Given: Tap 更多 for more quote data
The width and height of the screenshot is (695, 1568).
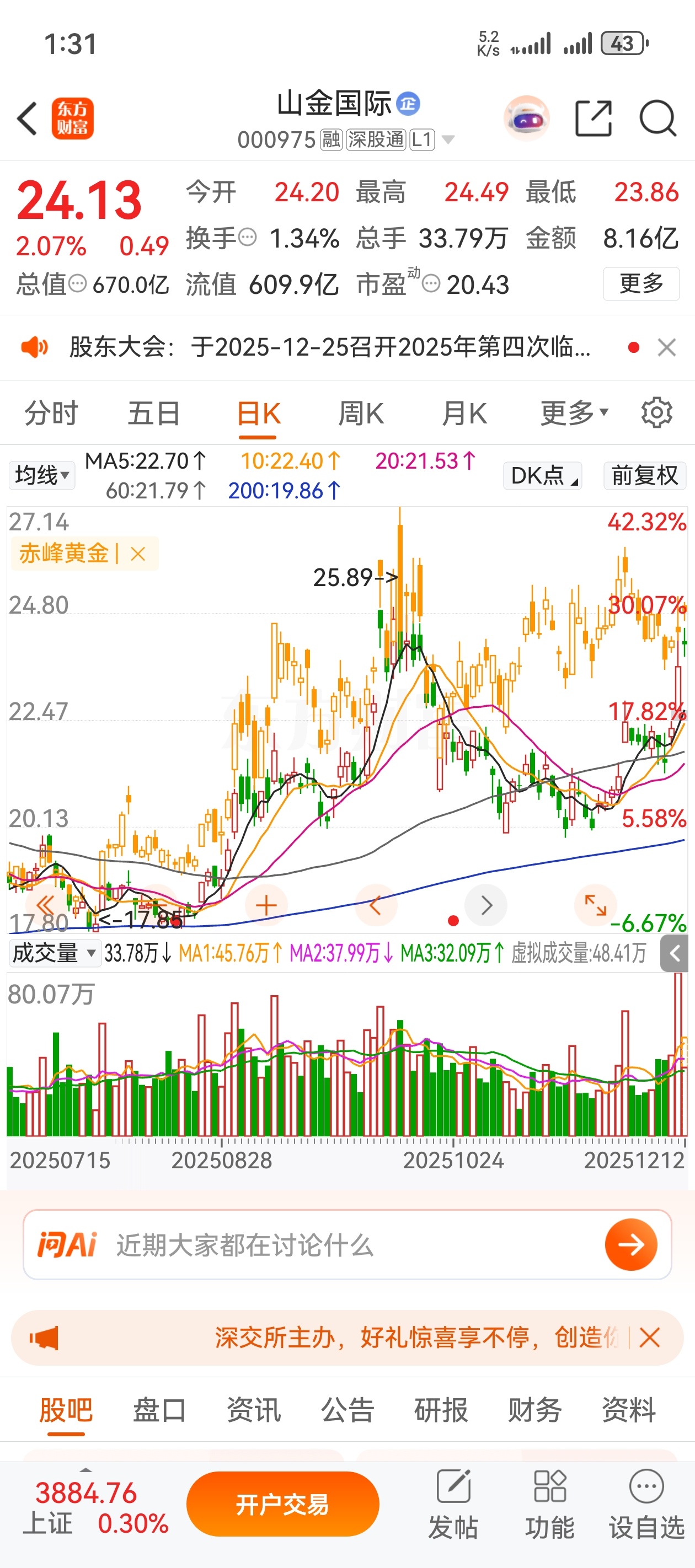Looking at the screenshot, I should point(641,283).
